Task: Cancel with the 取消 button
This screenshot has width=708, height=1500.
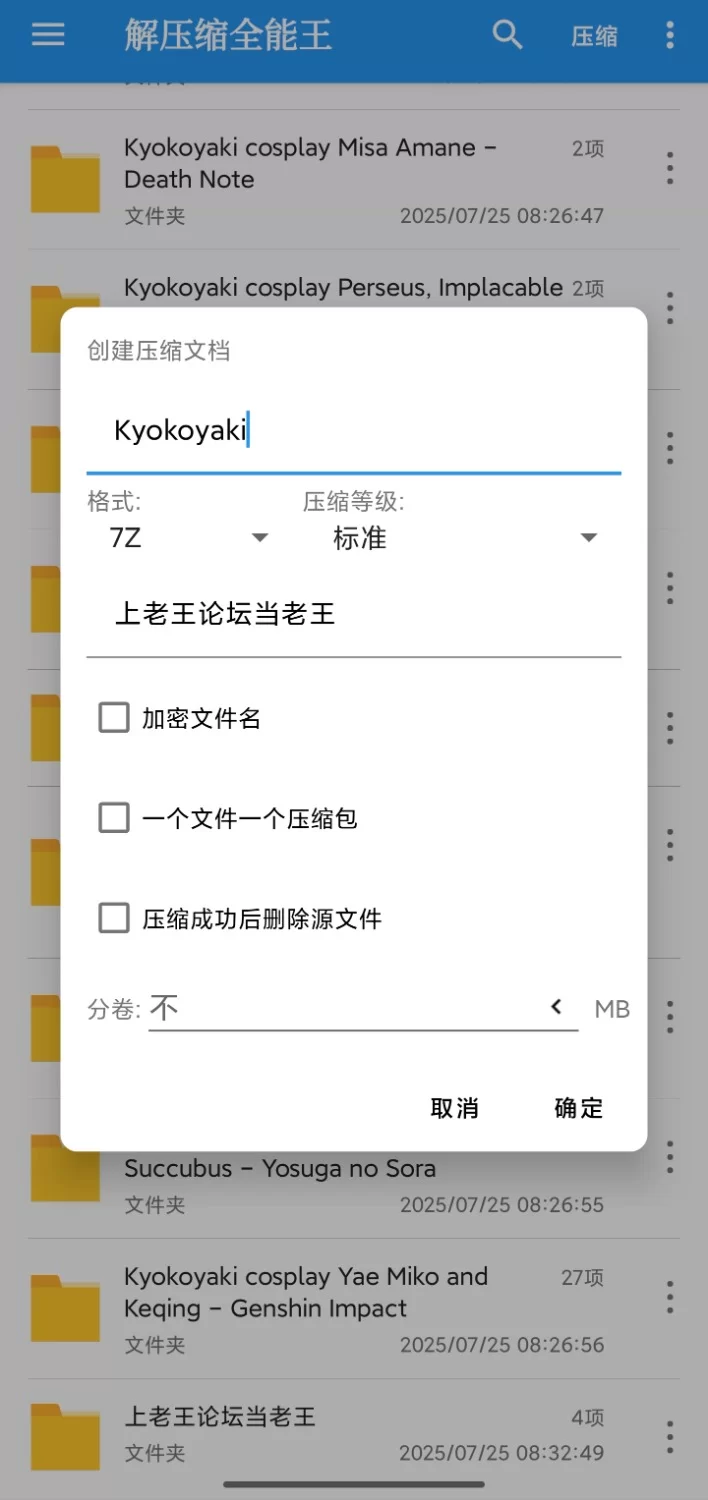Action: tap(454, 1108)
